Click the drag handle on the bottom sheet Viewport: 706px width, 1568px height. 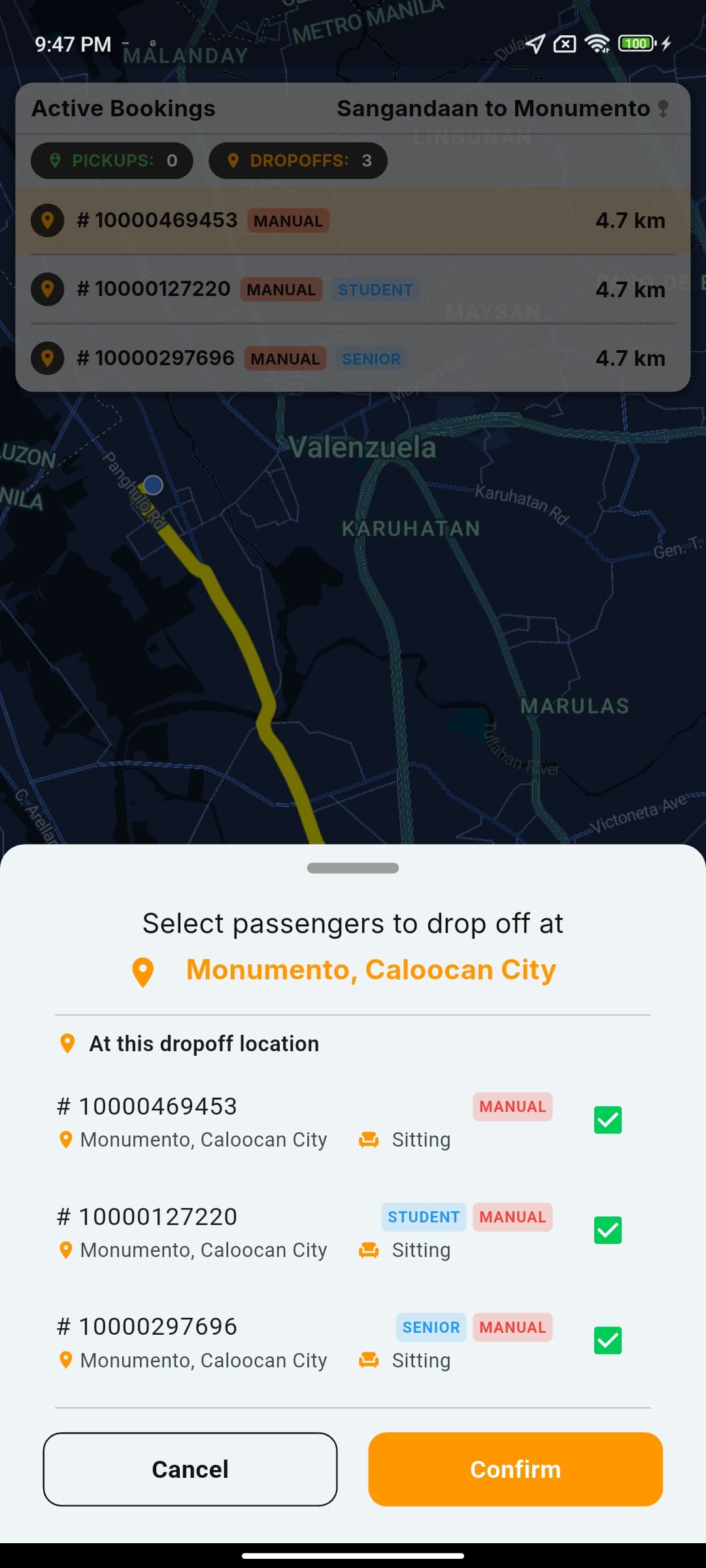click(x=352, y=868)
